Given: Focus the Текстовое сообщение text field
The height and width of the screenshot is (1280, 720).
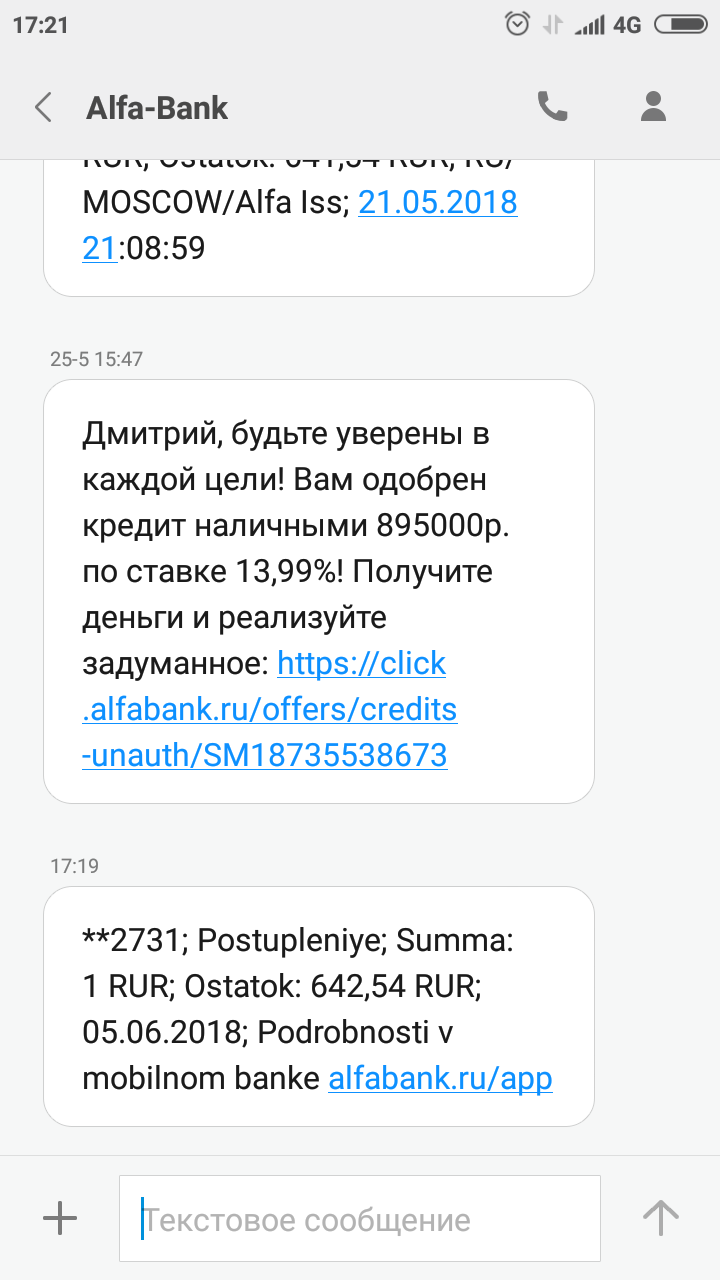Looking at the screenshot, I should coord(360,1219).
